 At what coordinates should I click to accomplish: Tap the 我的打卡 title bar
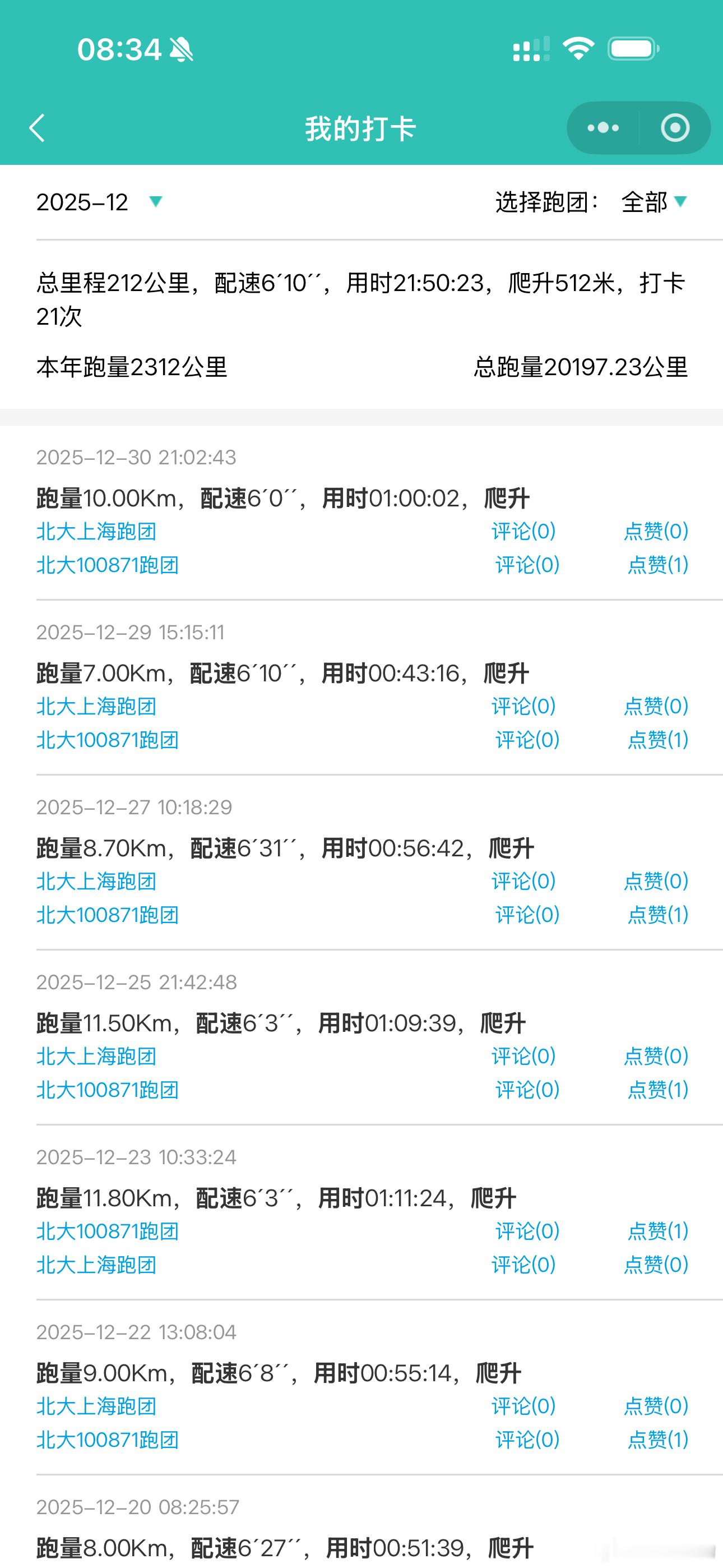click(x=361, y=128)
